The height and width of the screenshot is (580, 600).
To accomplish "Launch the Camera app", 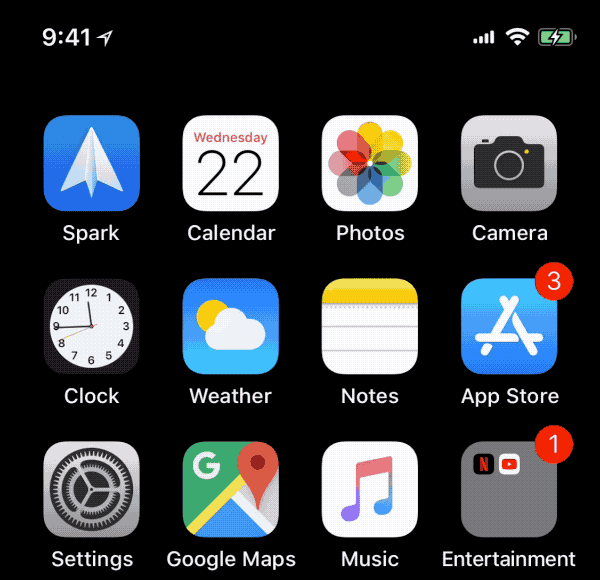I will [x=509, y=163].
